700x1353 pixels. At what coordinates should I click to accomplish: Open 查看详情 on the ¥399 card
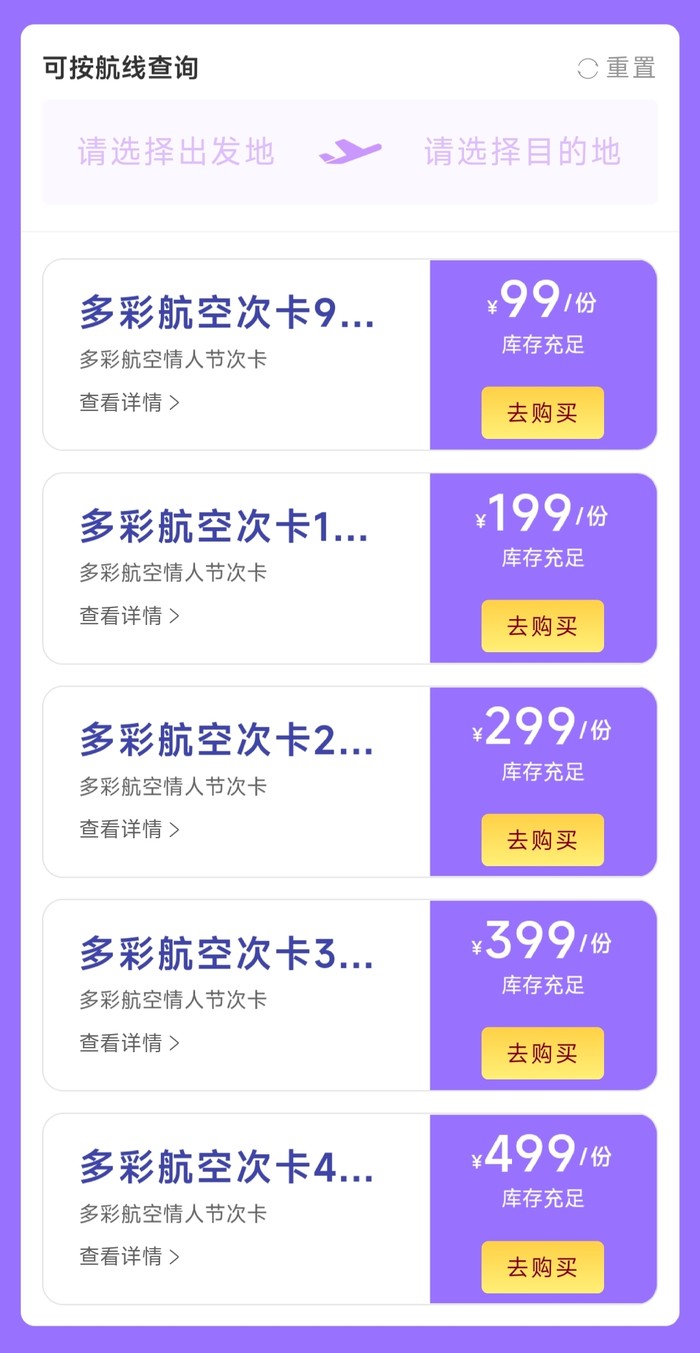click(x=129, y=1043)
